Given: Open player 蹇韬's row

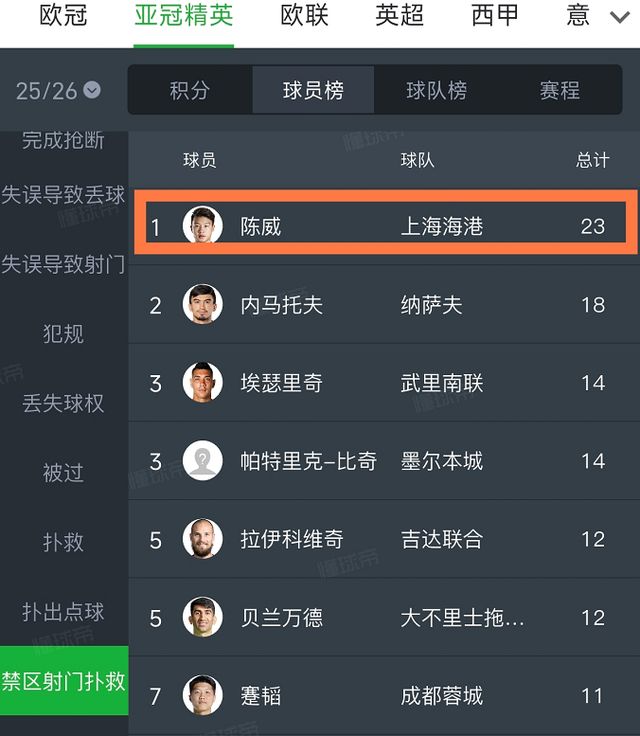Looking at the screenshot, I should click(x=380, y=696).
